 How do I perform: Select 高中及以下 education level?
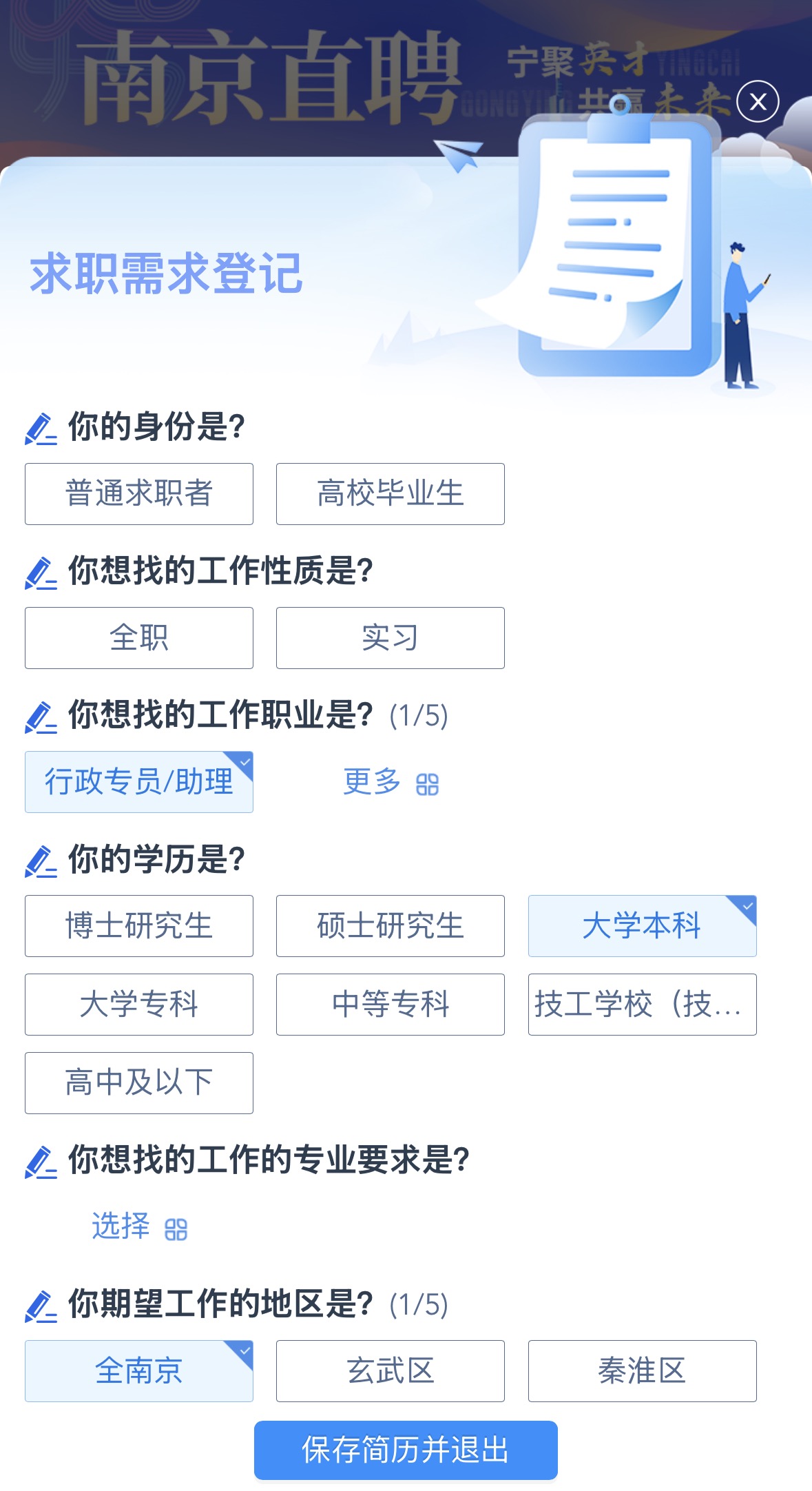[x=139, y=1083]
